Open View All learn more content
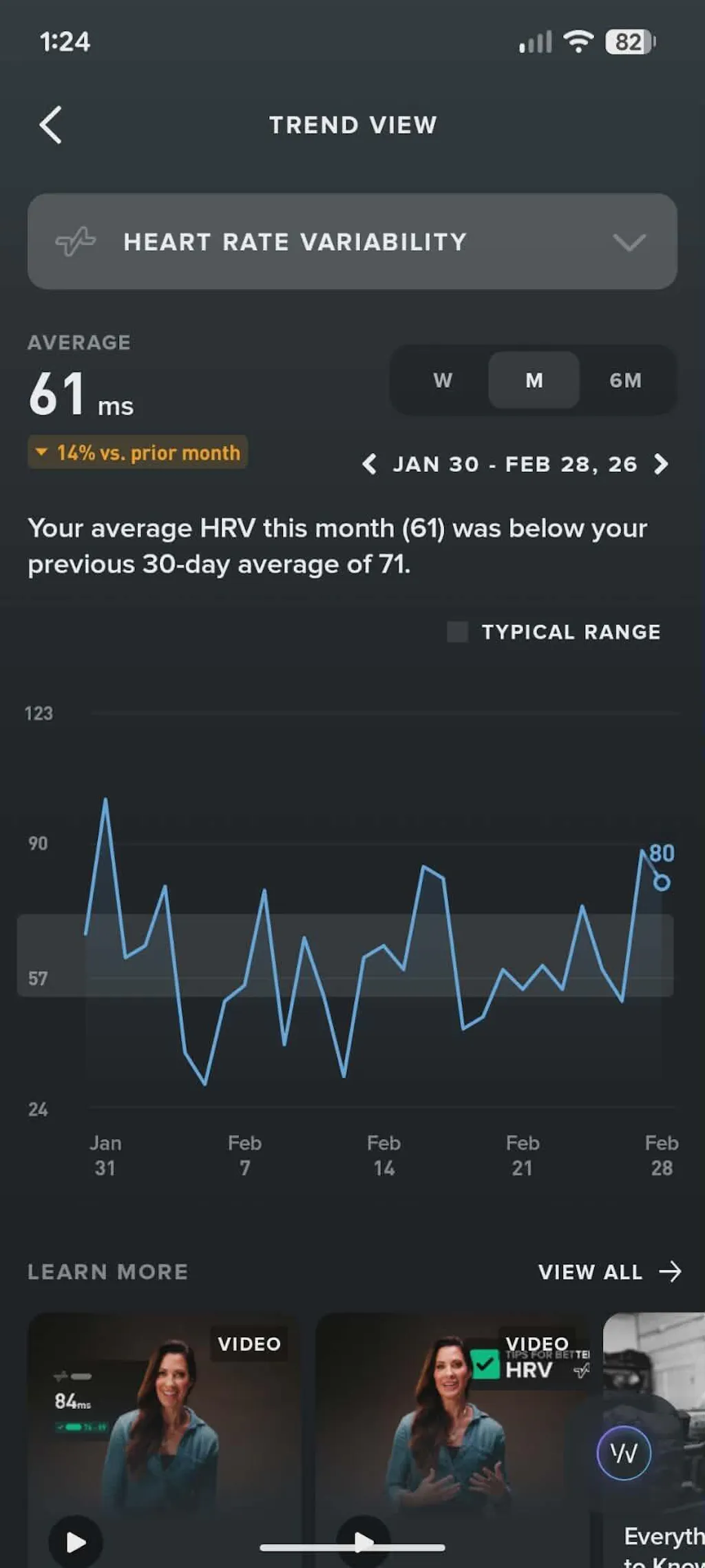The width and height of the screenshot is (705, 1568). click(x=609, y=1272)
